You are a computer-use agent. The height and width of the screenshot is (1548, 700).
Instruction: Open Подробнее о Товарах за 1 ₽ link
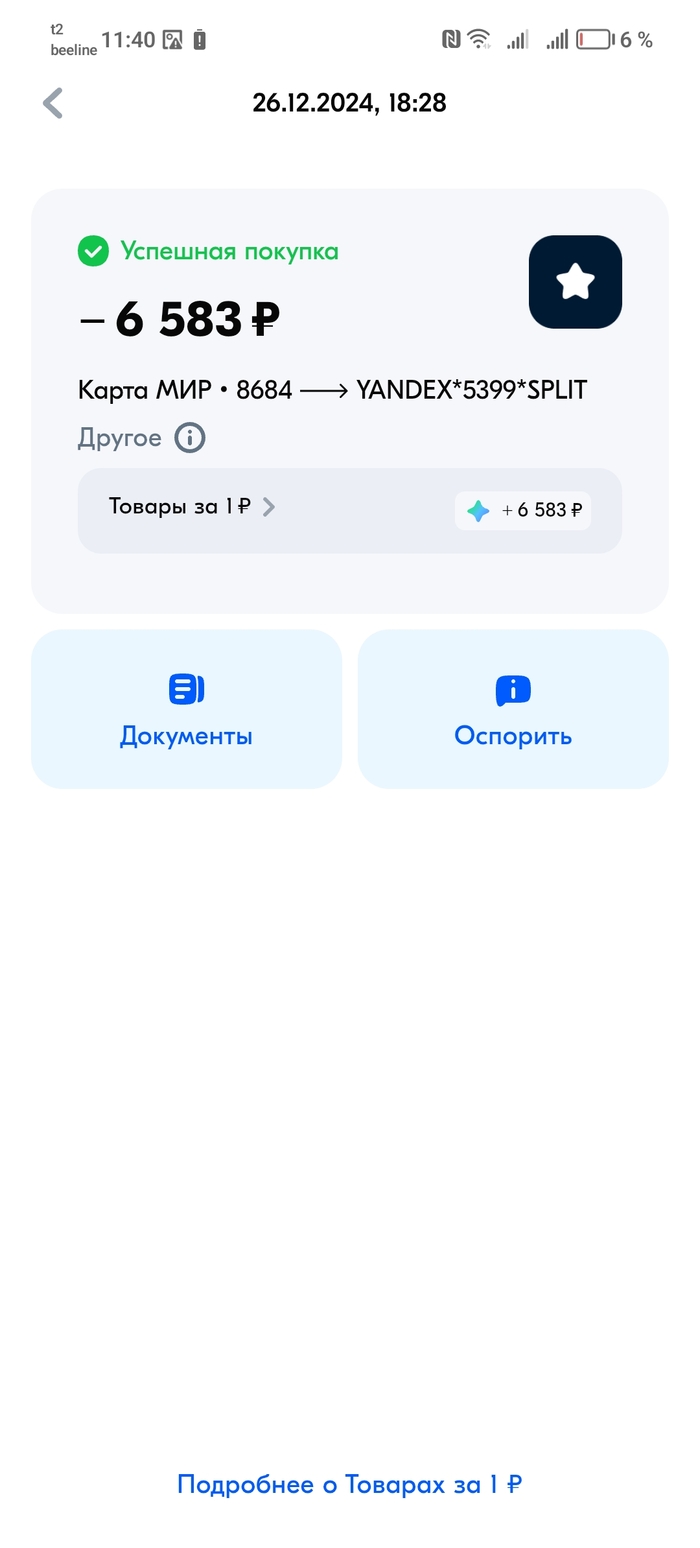pos(349,1484)
